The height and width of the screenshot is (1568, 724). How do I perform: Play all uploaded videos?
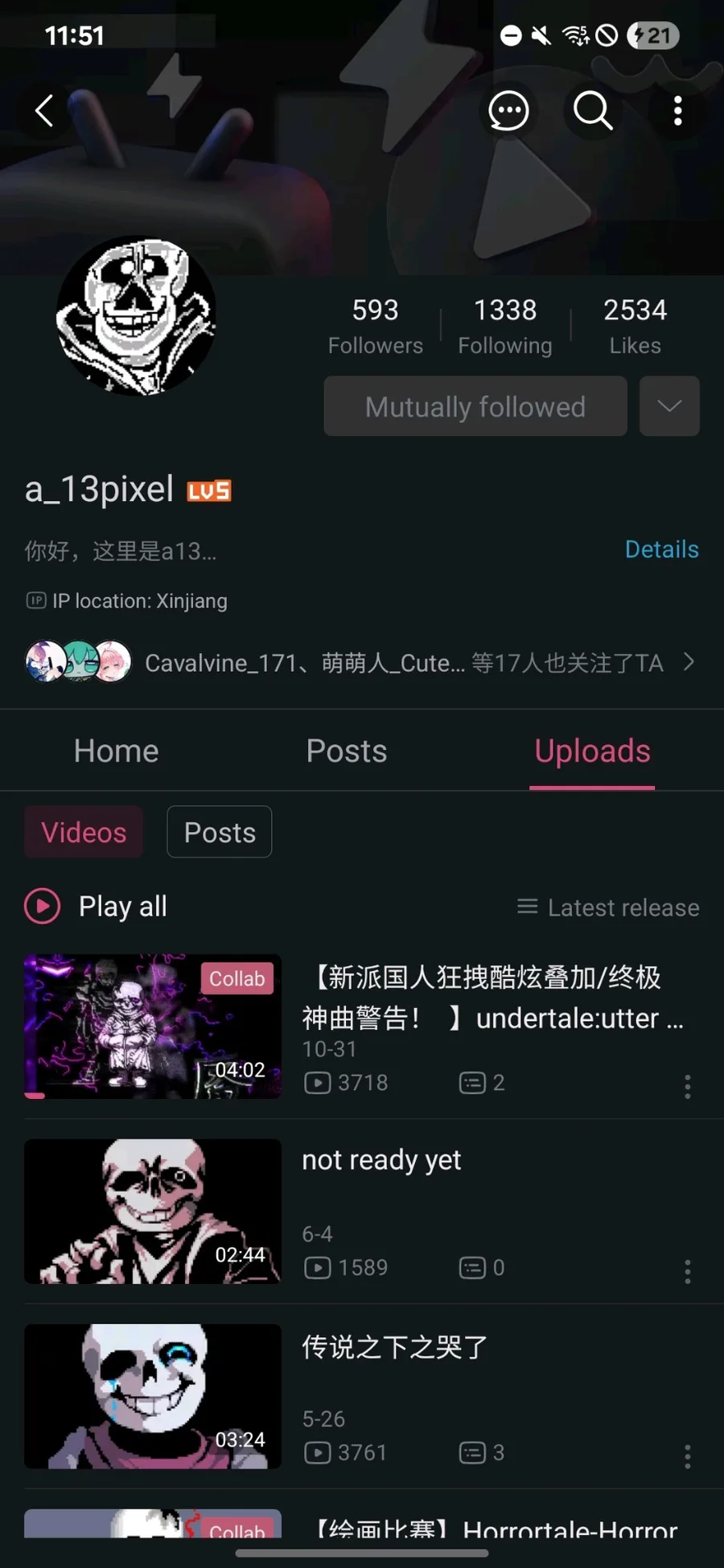click(x=97, y=907)
